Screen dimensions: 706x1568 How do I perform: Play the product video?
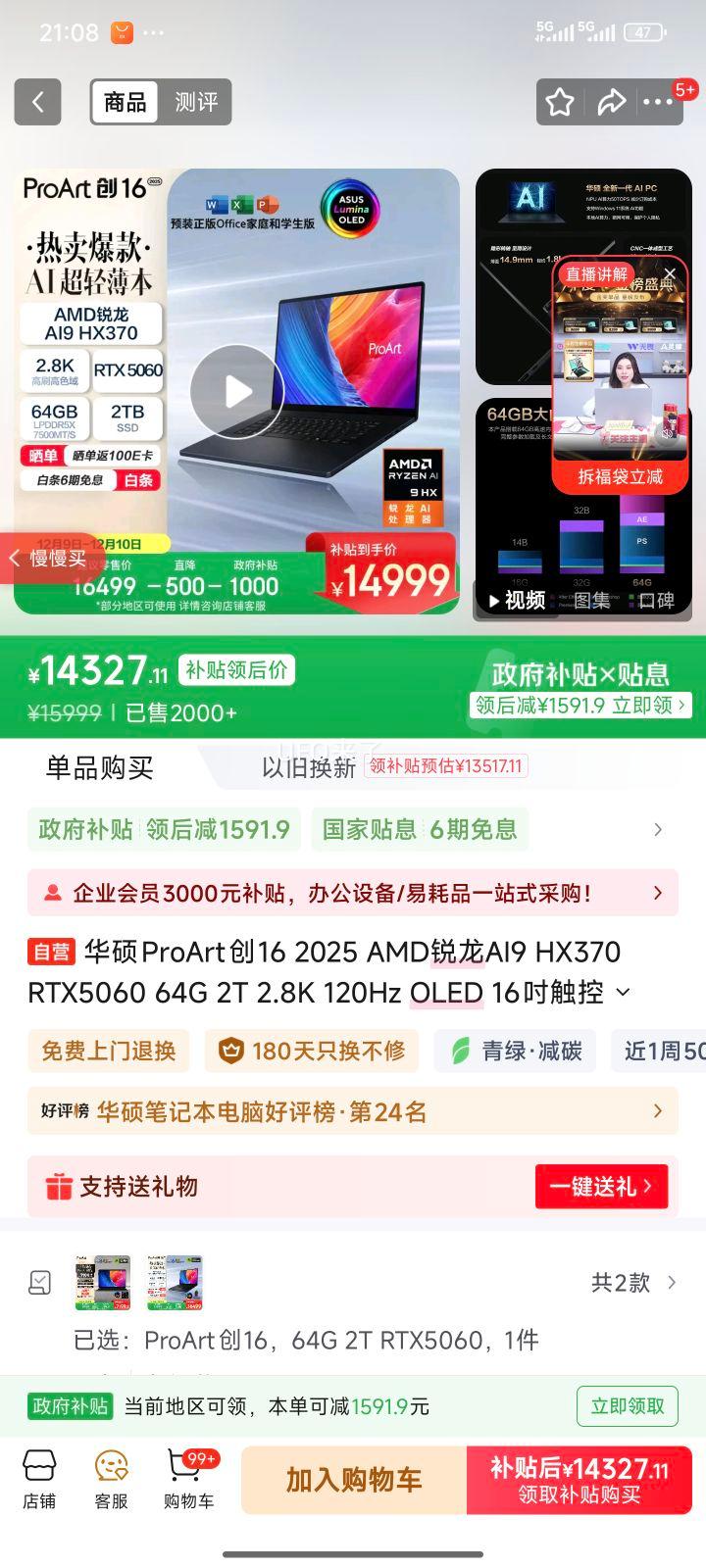[235, 390]
